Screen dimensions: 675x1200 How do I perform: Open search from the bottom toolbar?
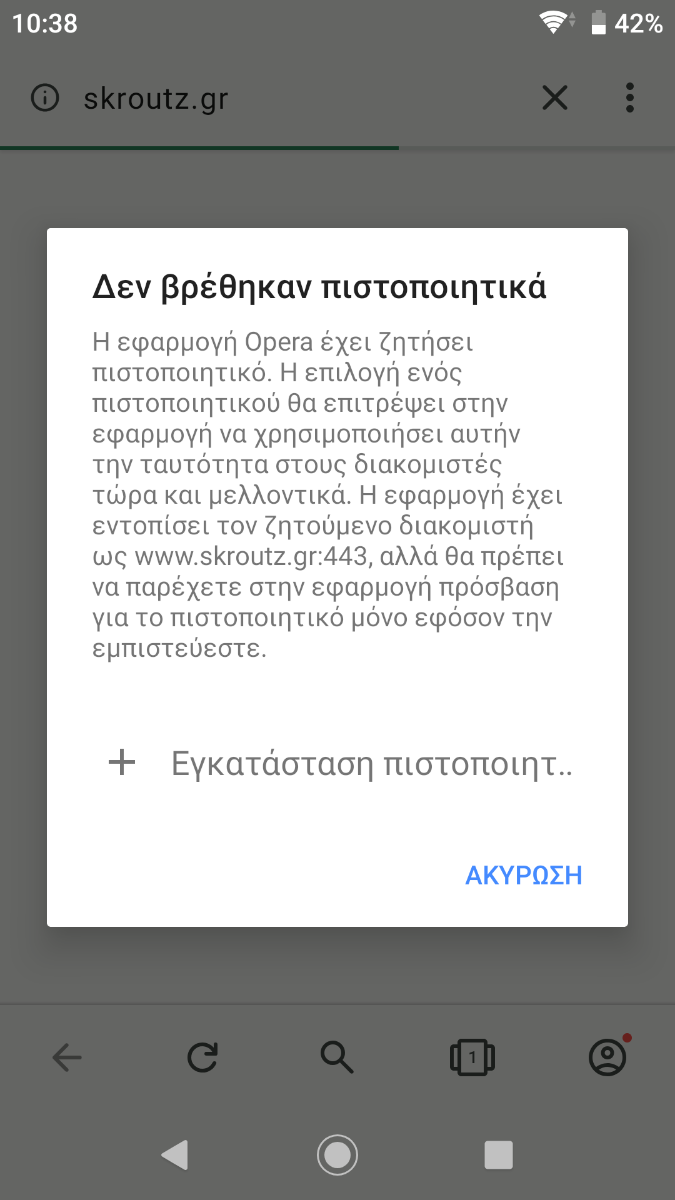[x=337, y=1057]
